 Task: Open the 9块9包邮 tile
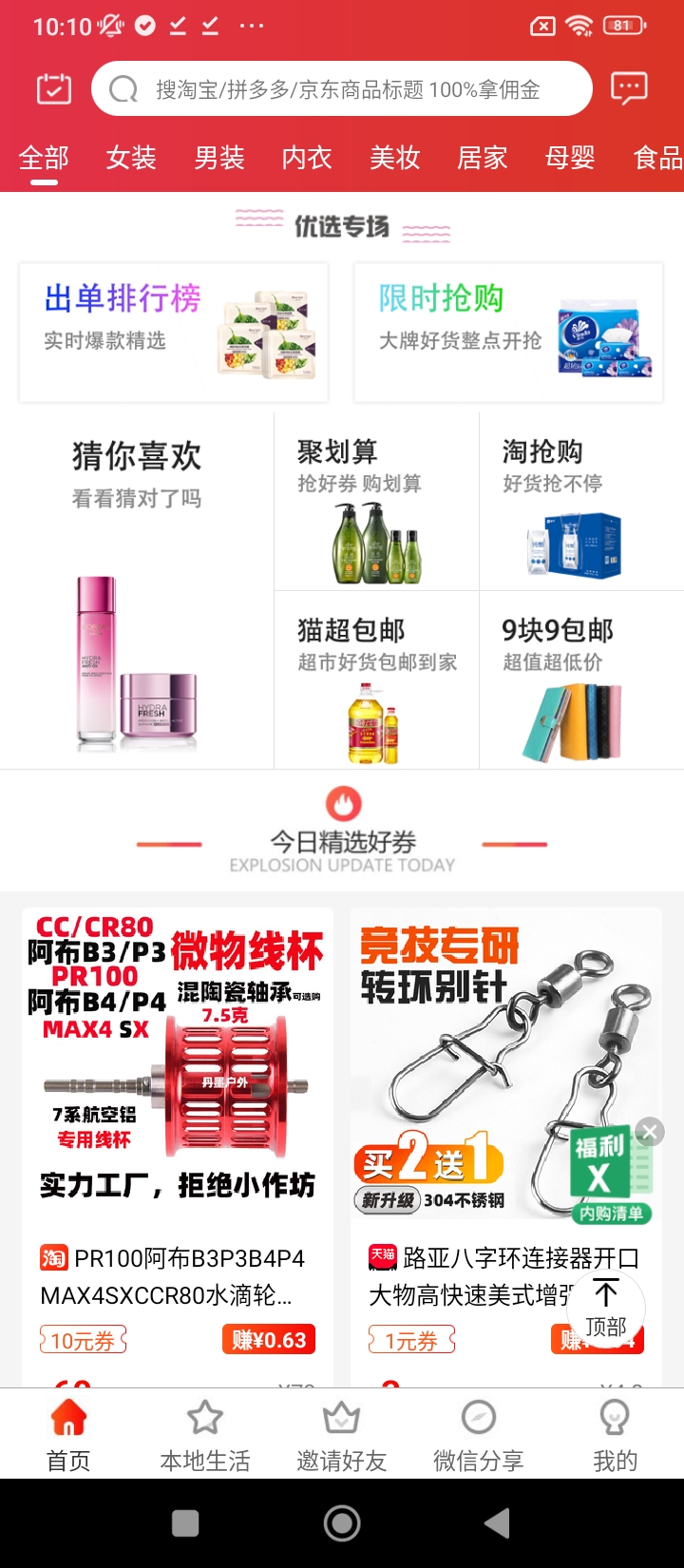coord(581,680)
